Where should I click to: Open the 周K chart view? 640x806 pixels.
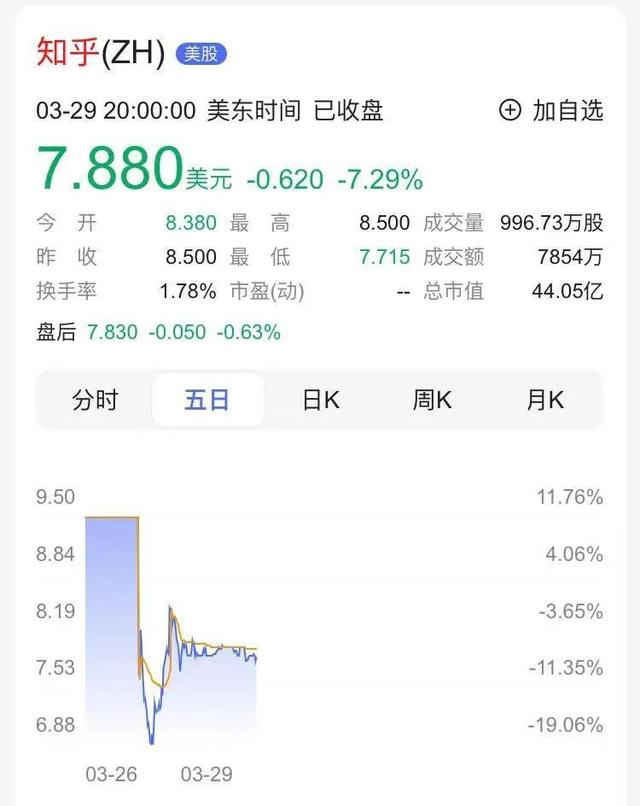tap(432, 401)
